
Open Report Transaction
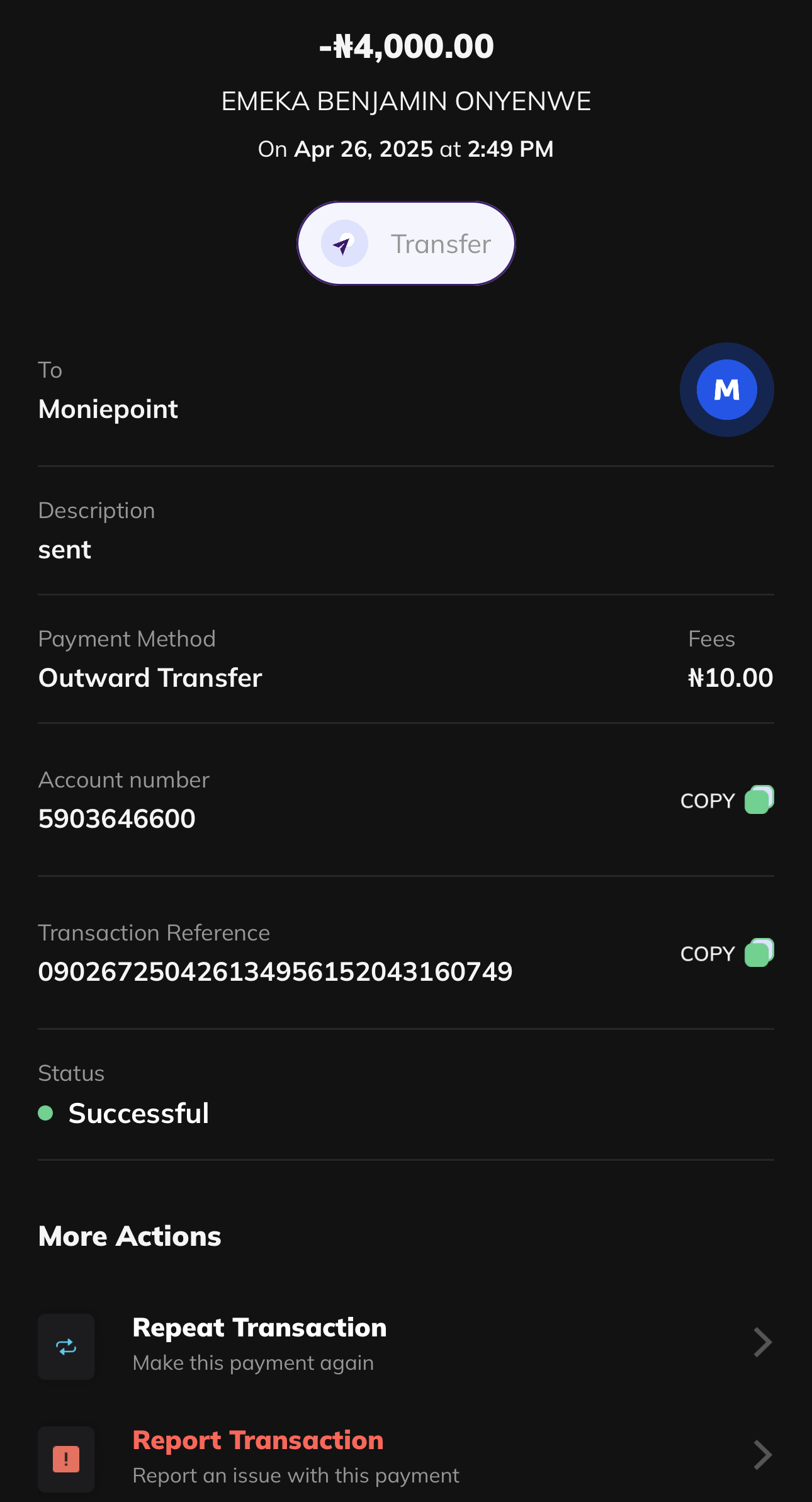pos(405,1457)
